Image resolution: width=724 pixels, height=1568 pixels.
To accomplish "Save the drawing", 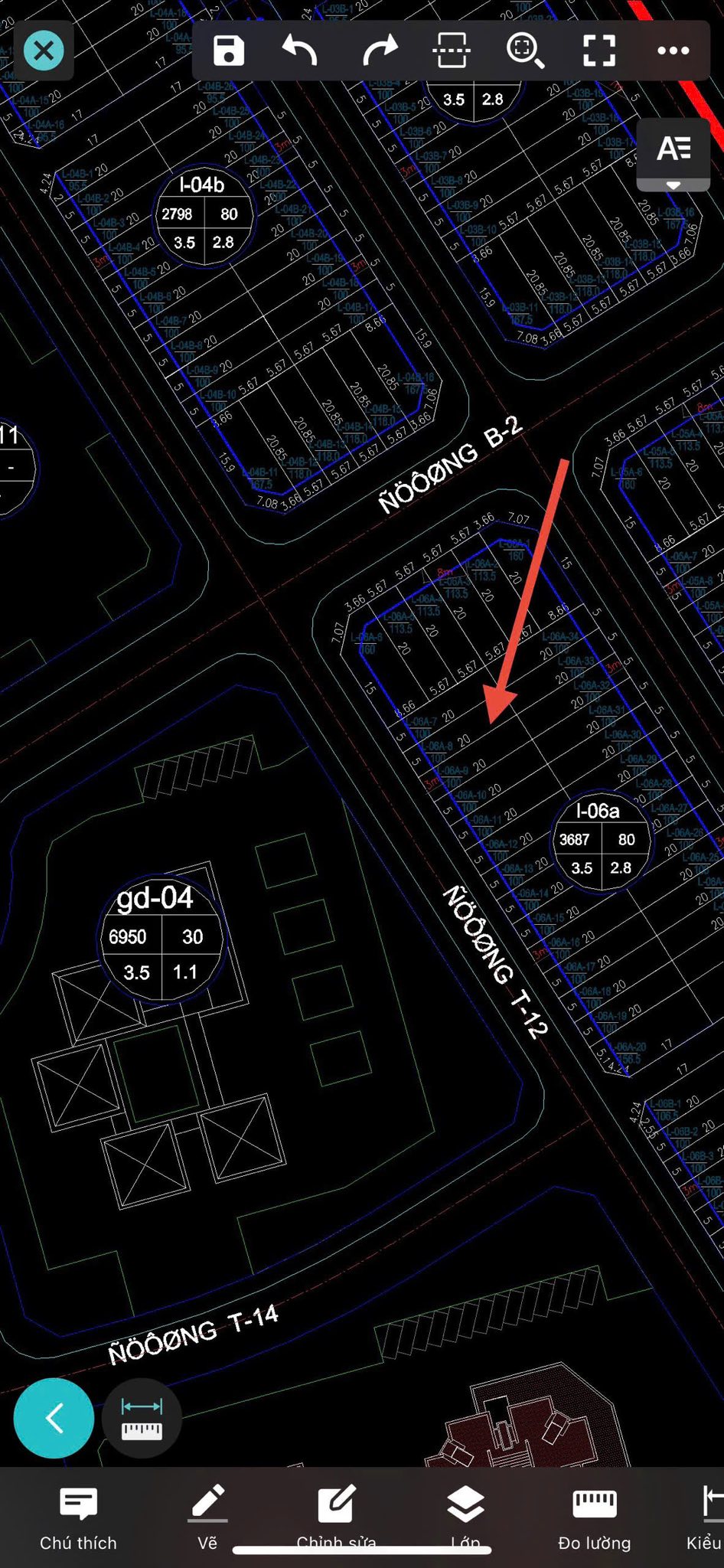I will click(228, 51).
